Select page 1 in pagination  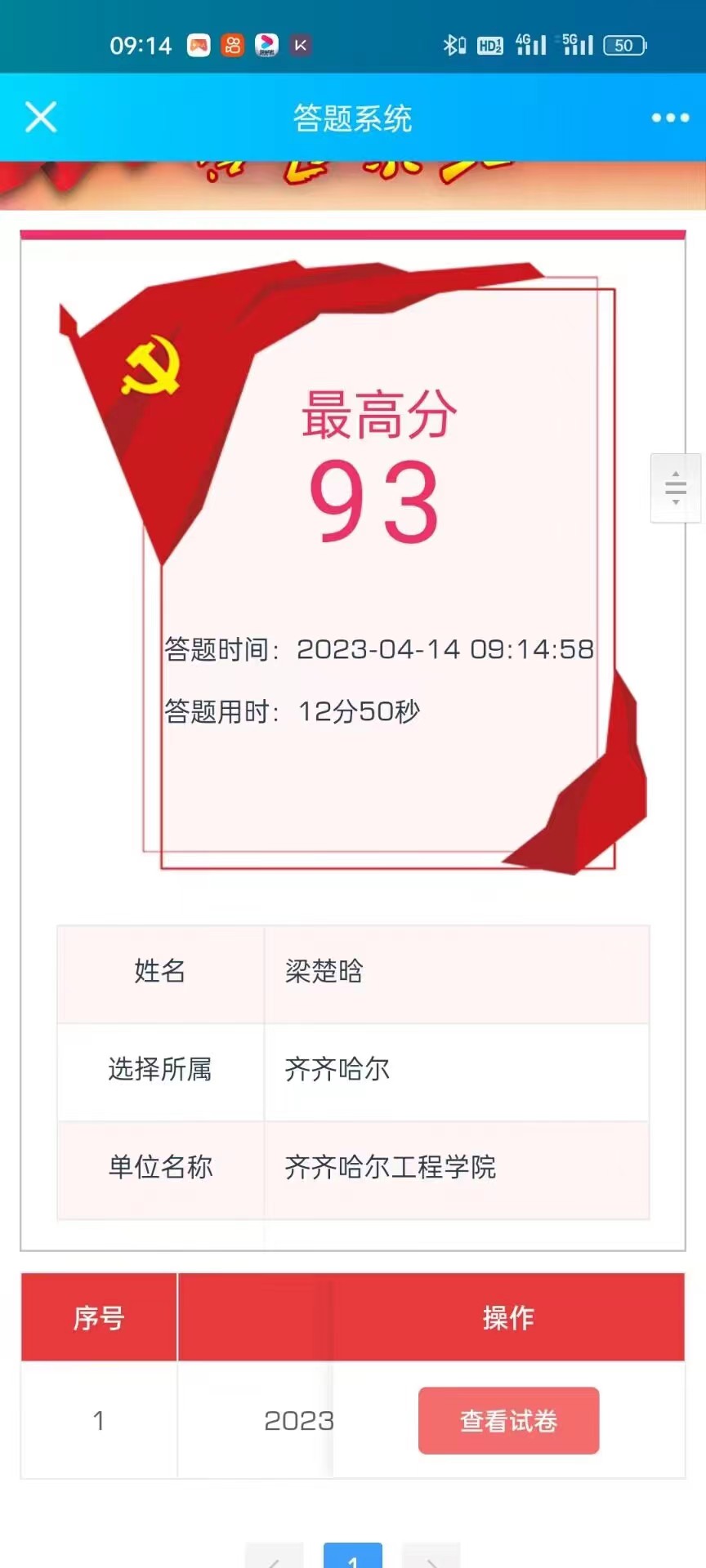pos(353,1557)
